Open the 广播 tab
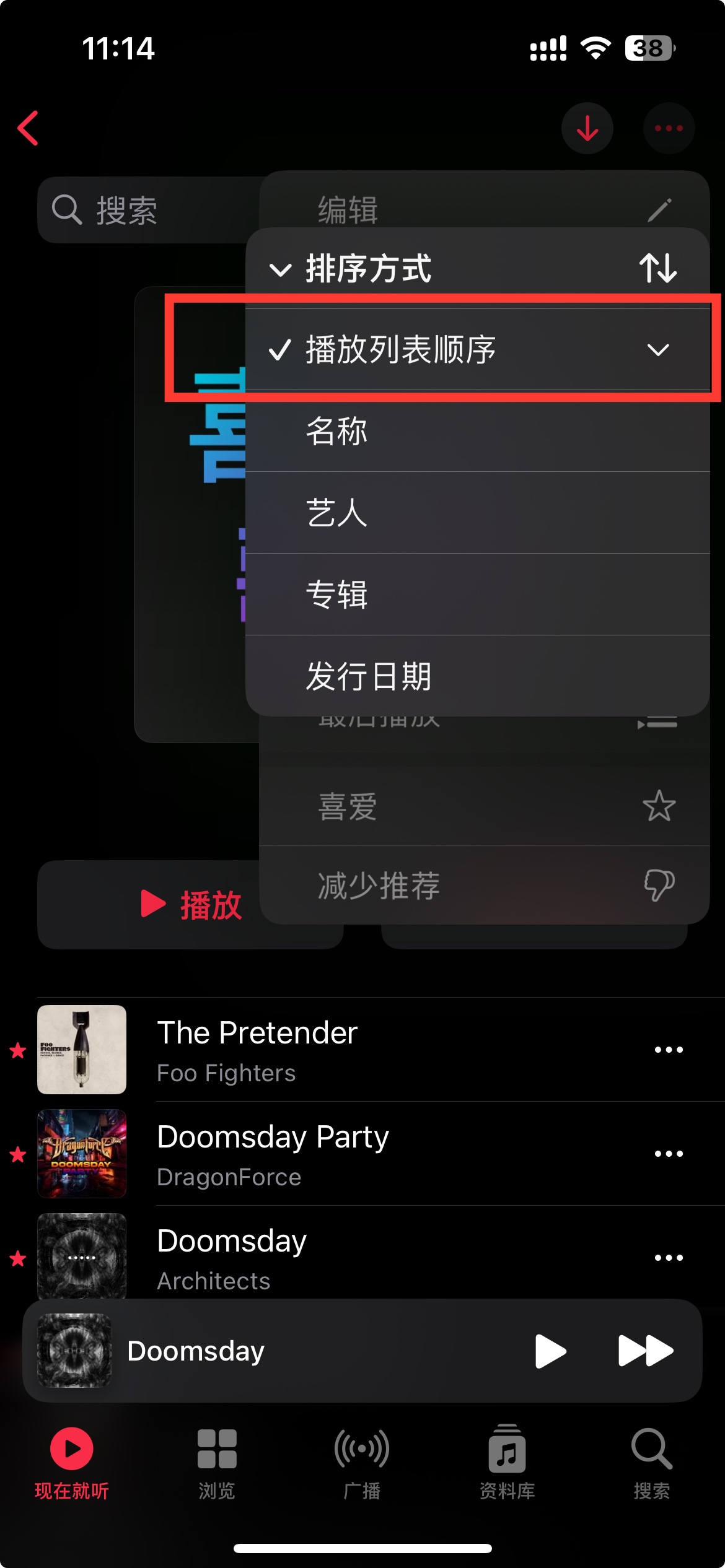The height and width of the screenshot is (1568, 725). [x=362, y=1463]
